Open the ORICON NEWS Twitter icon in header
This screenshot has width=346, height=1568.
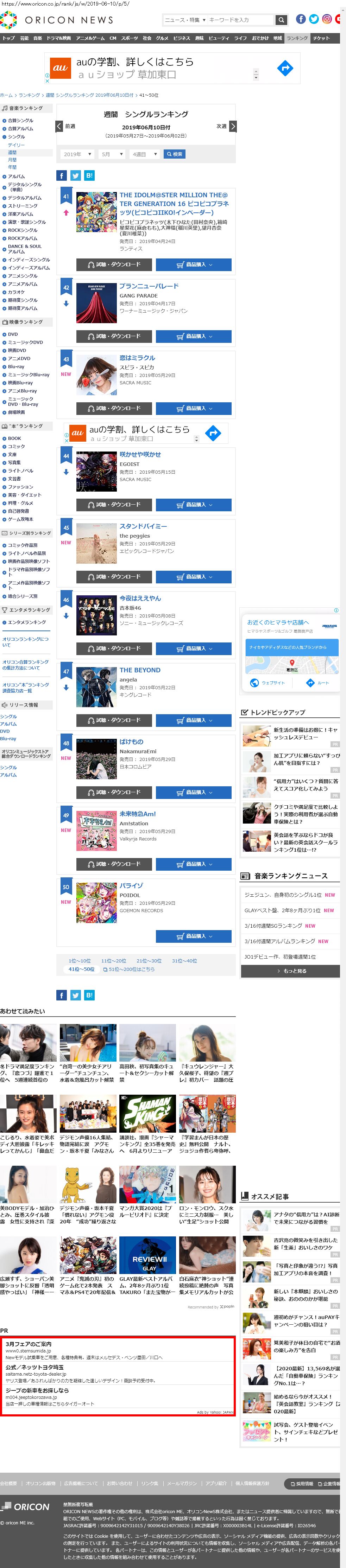pyautogui.click(x=314, y=19)
